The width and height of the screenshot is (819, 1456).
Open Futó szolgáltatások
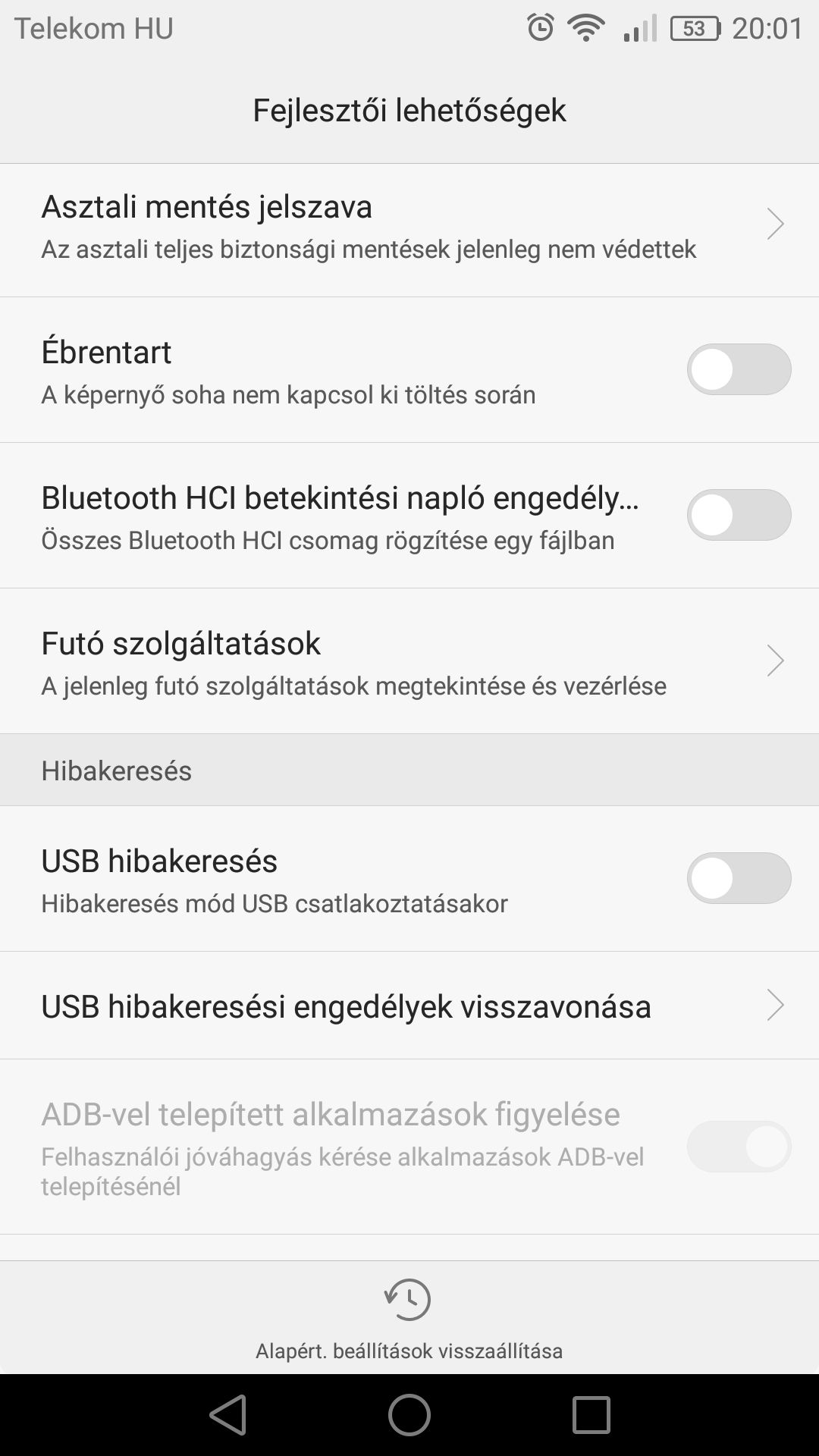pyautogui.click(x=409, y=661)
